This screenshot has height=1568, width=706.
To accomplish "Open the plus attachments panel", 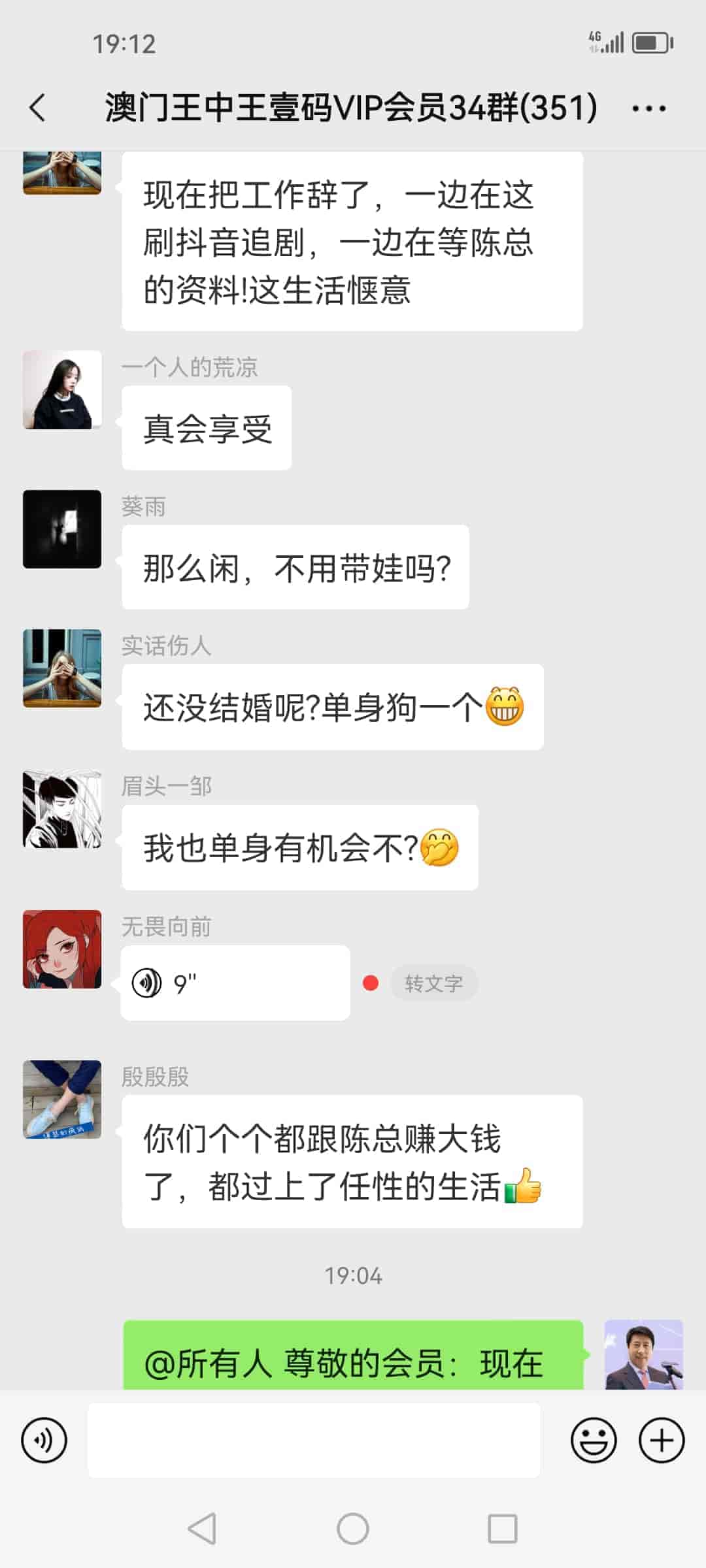I will (662, 1441).
